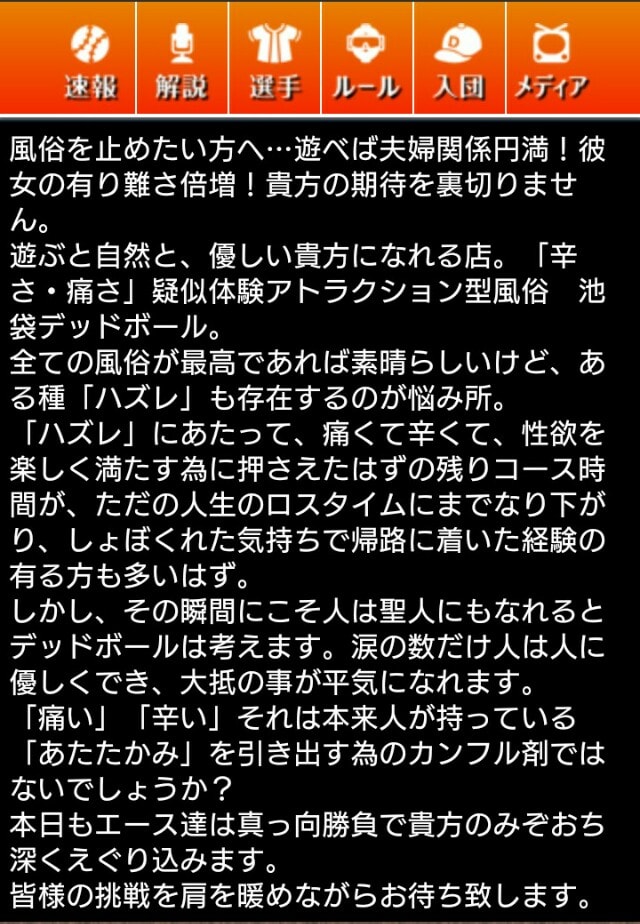Open the 入団 tab
Viewport: 640px width, 924px height.
458,60
